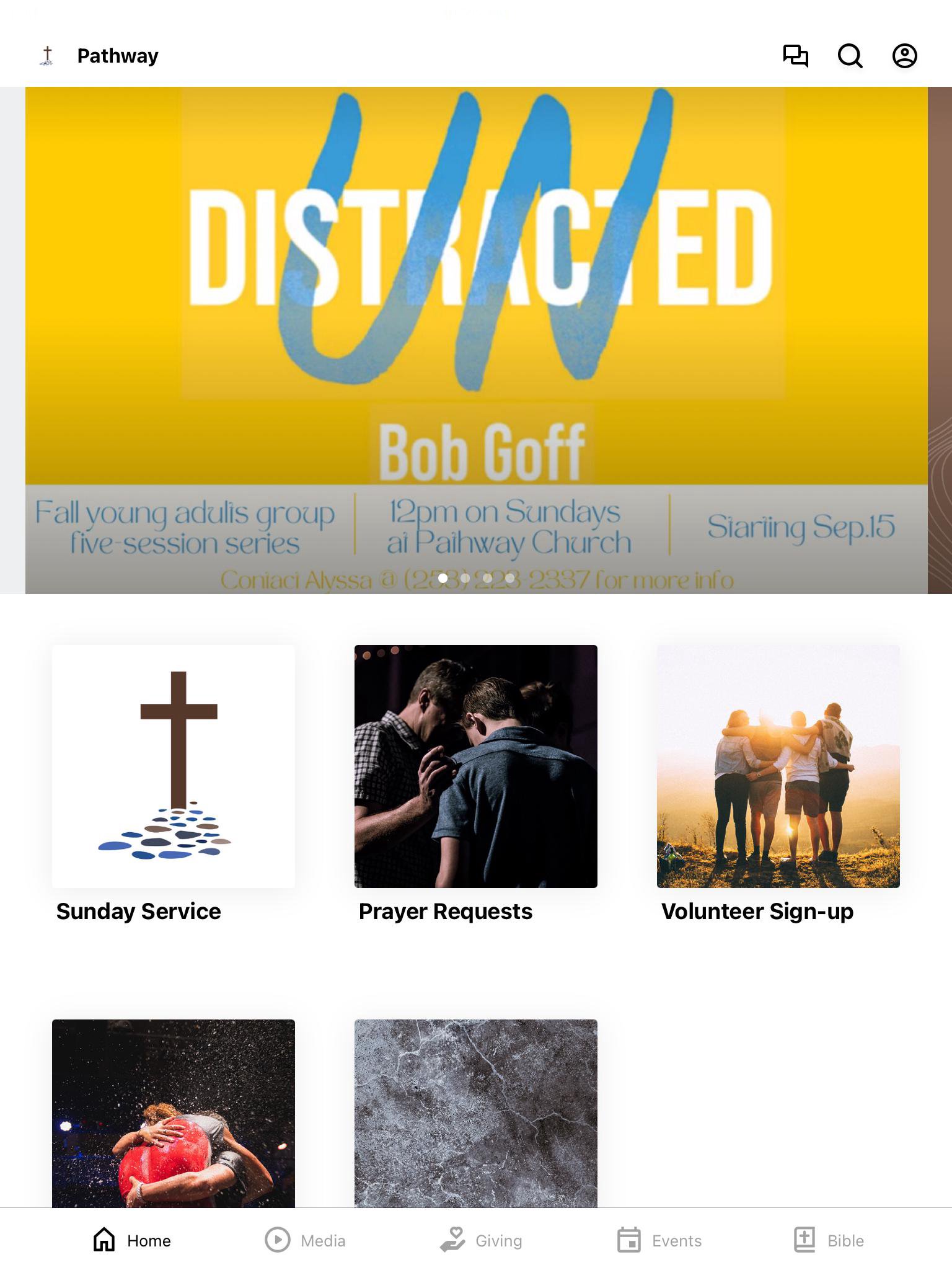Image resolution: width=952 pixels, height=1270 pixels.
Task: Switch to the Bible tab
Action: [829, 1240]
